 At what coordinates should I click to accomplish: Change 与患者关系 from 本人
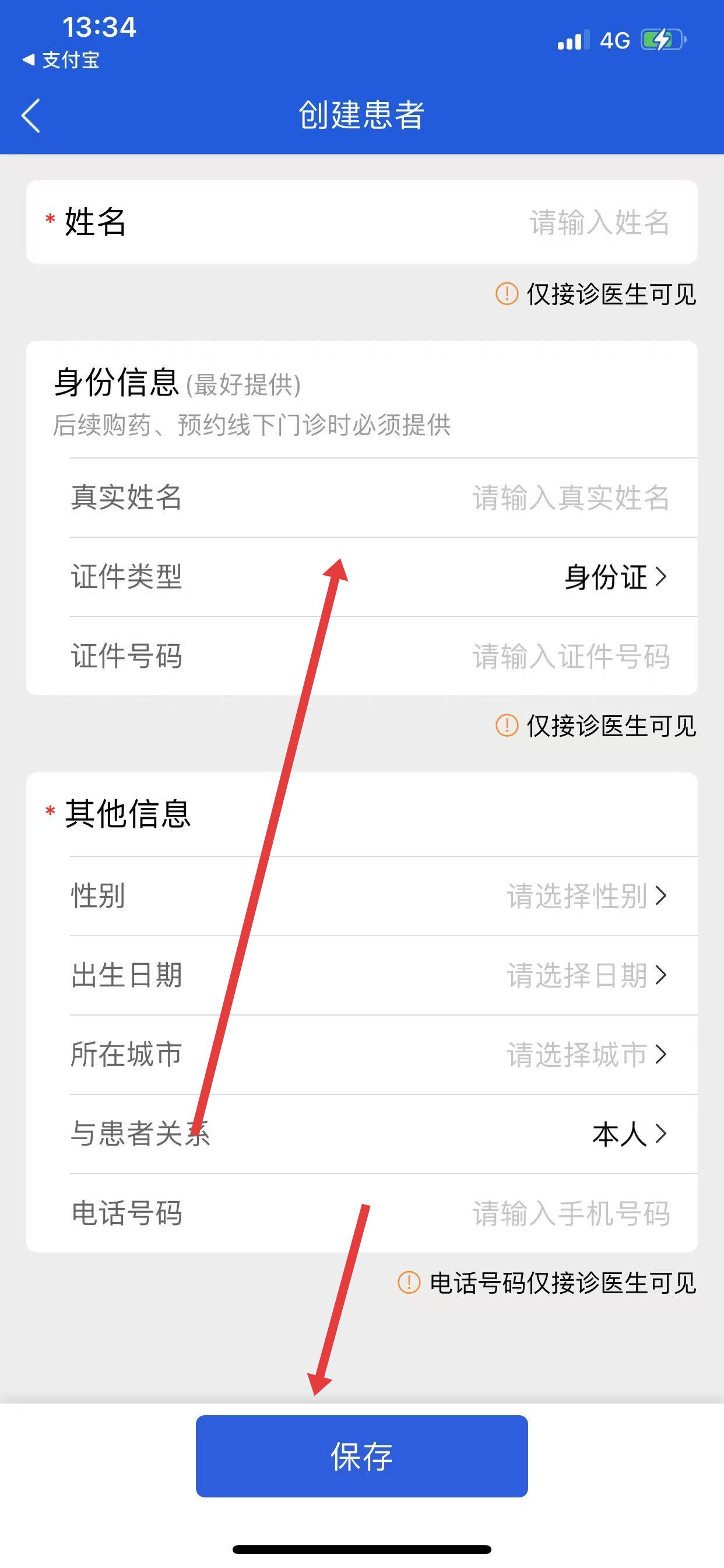[x=628, y=1133]
